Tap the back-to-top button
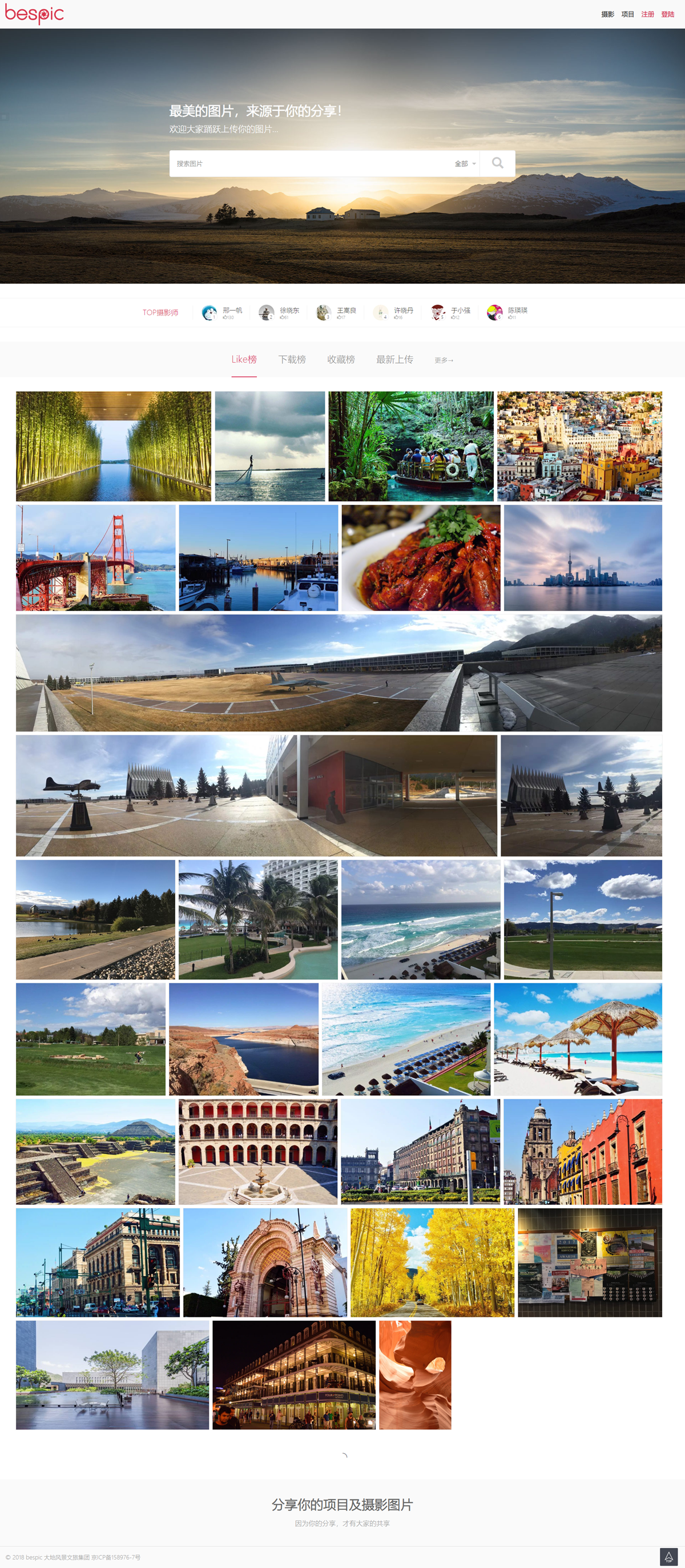 668,1557
